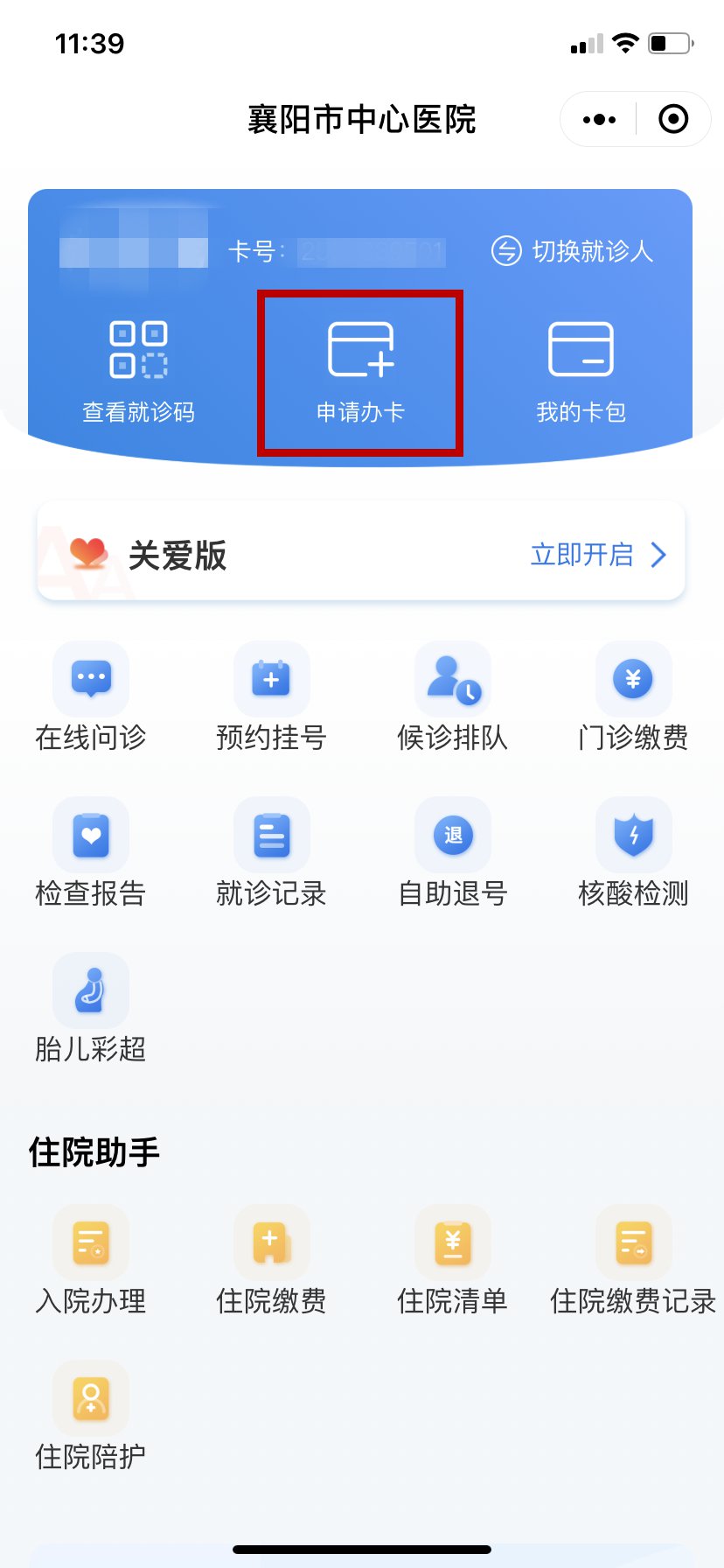This screenshot has height=1568, width=724.
Task: Tap 切换就诊人 to switch patient
Action: (x=573, y=251)
